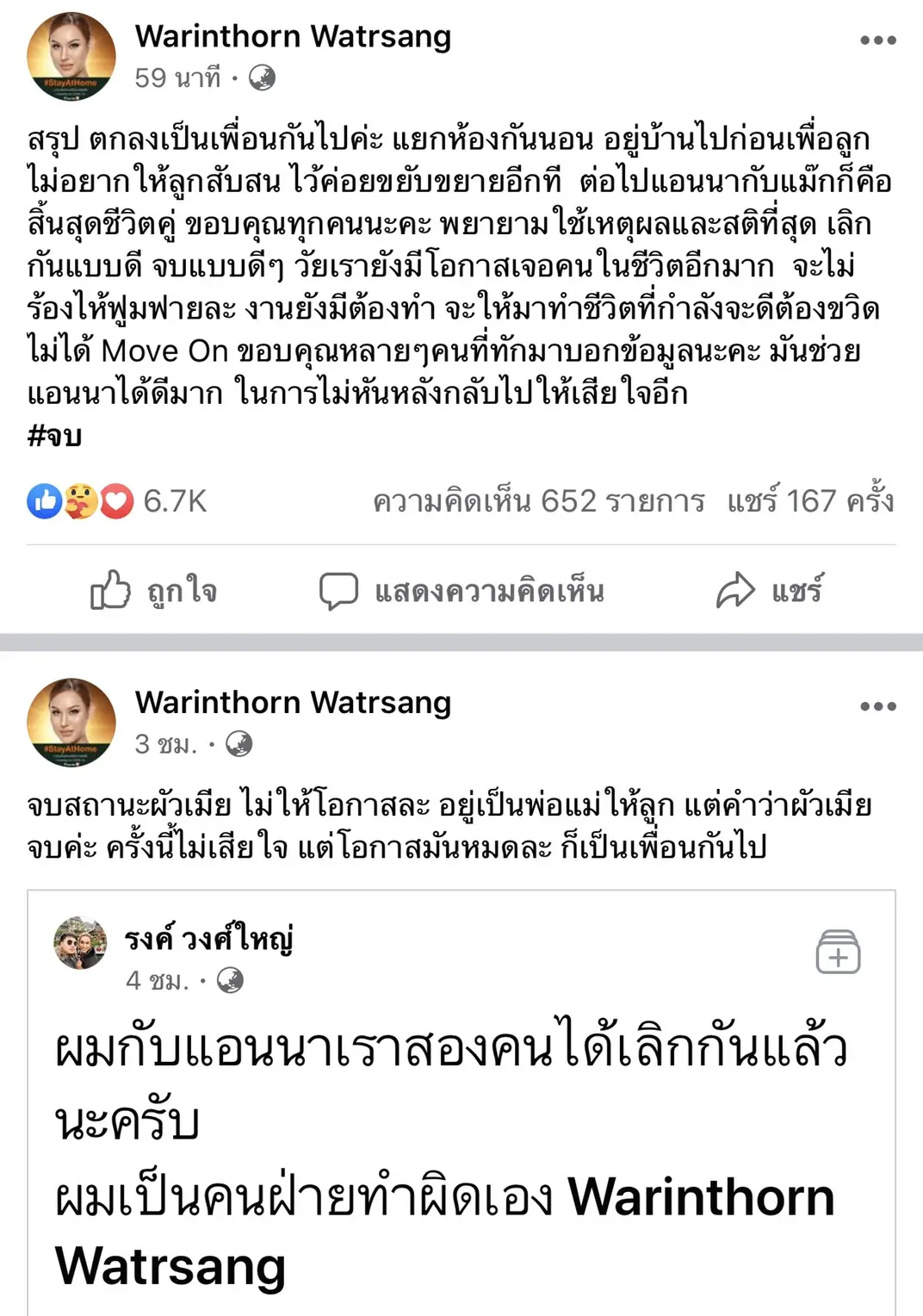The height and width of the screenshot is (1316, 923).
Task: Tap แสดงความคิดเห็น to comment on the post
Action: tap(461, 591)
